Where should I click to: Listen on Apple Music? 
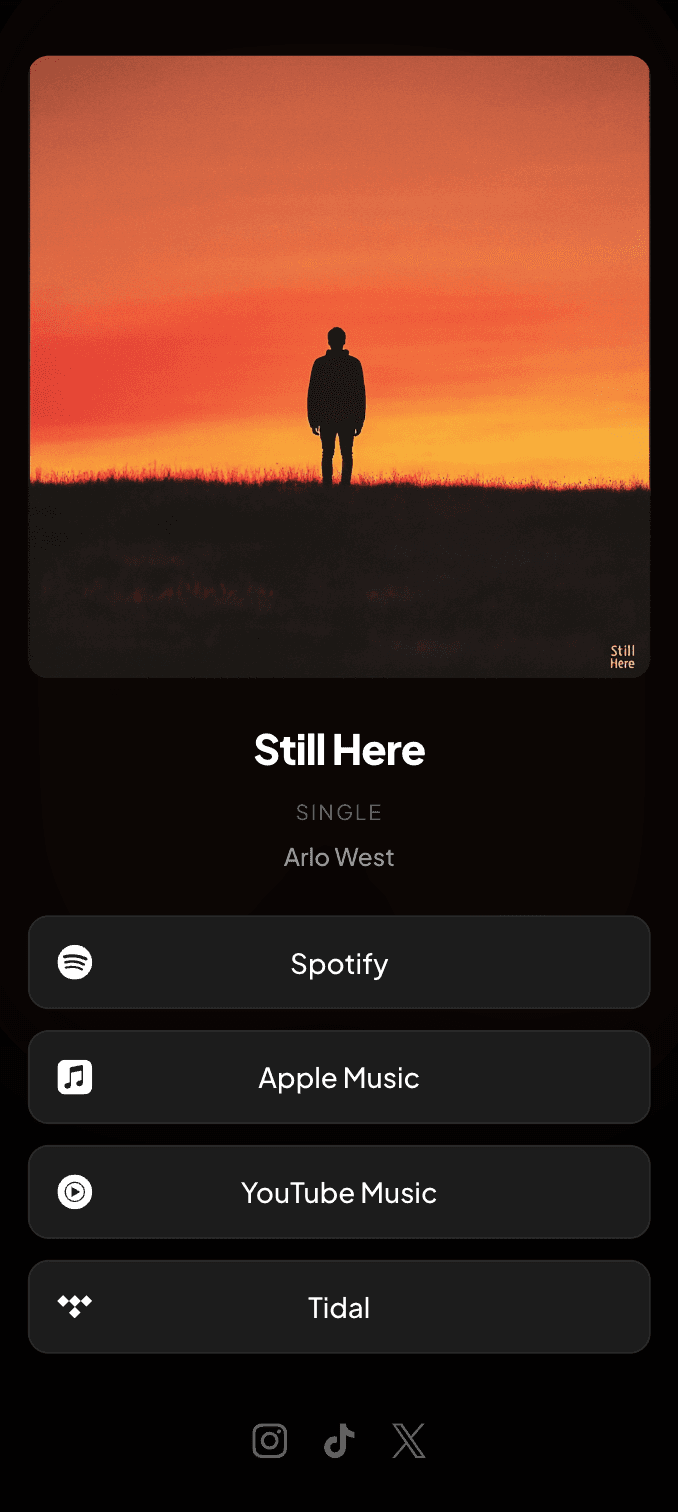click(339, 1077)
